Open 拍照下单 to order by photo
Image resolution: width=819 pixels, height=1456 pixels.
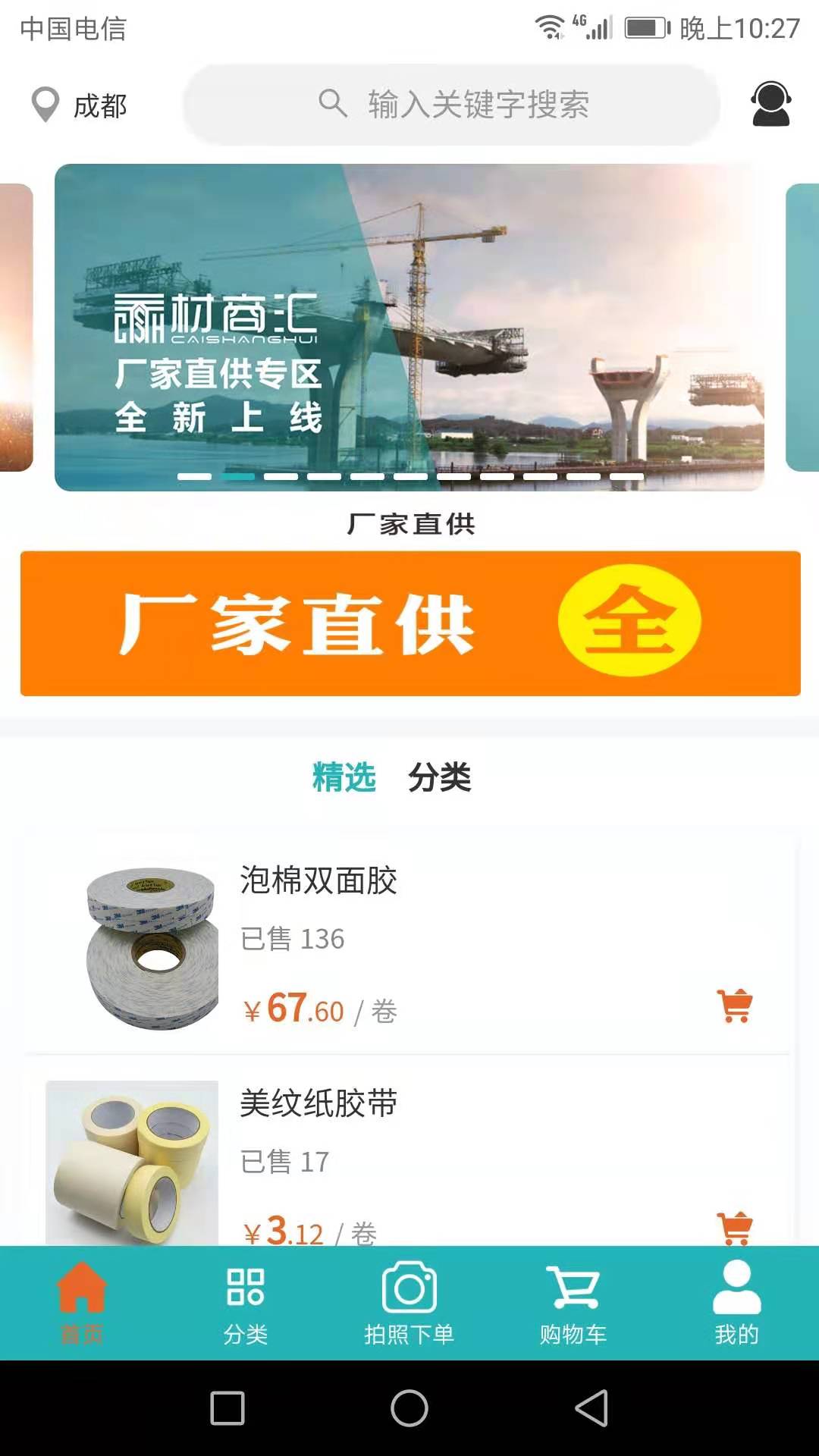[409, 1303]
